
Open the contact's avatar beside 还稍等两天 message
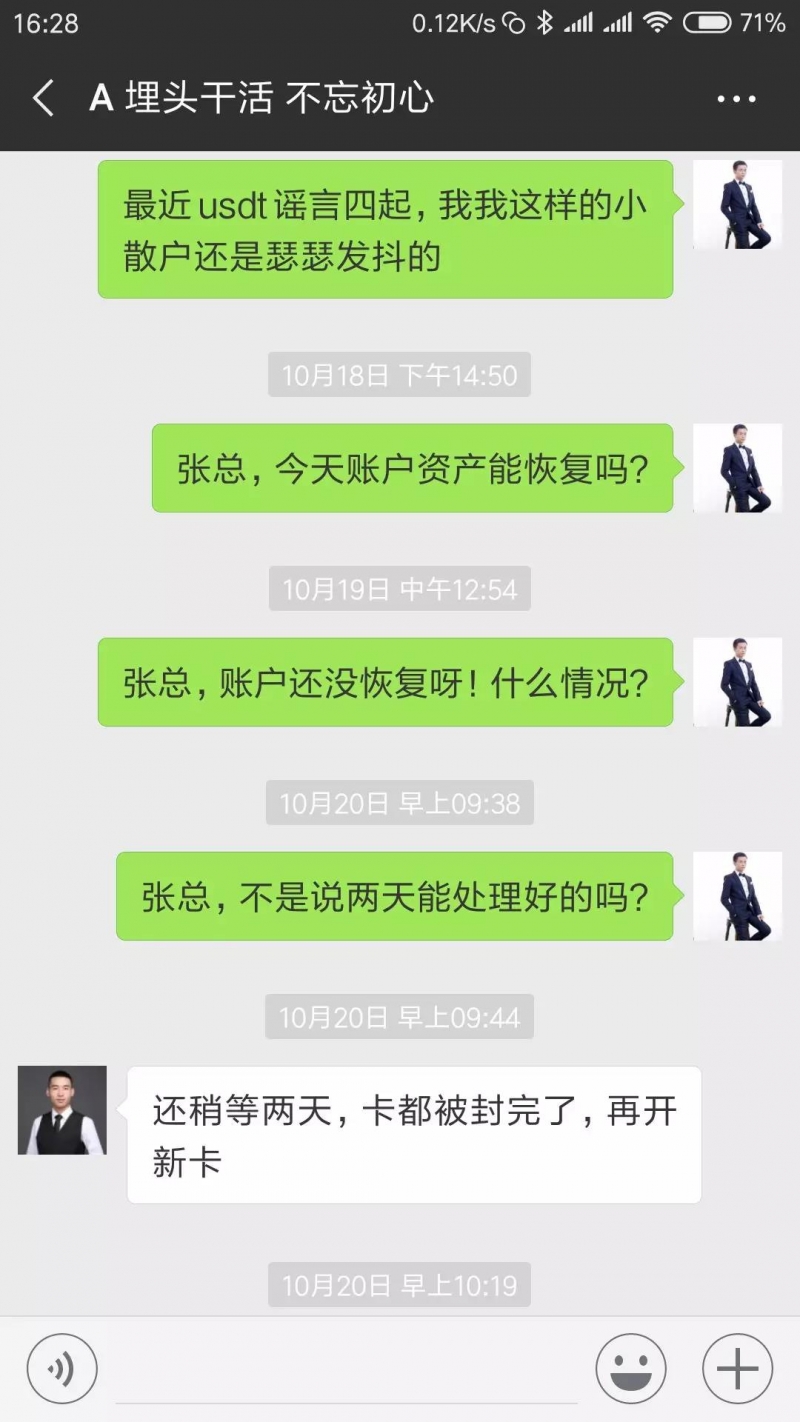click(62, 1110)
